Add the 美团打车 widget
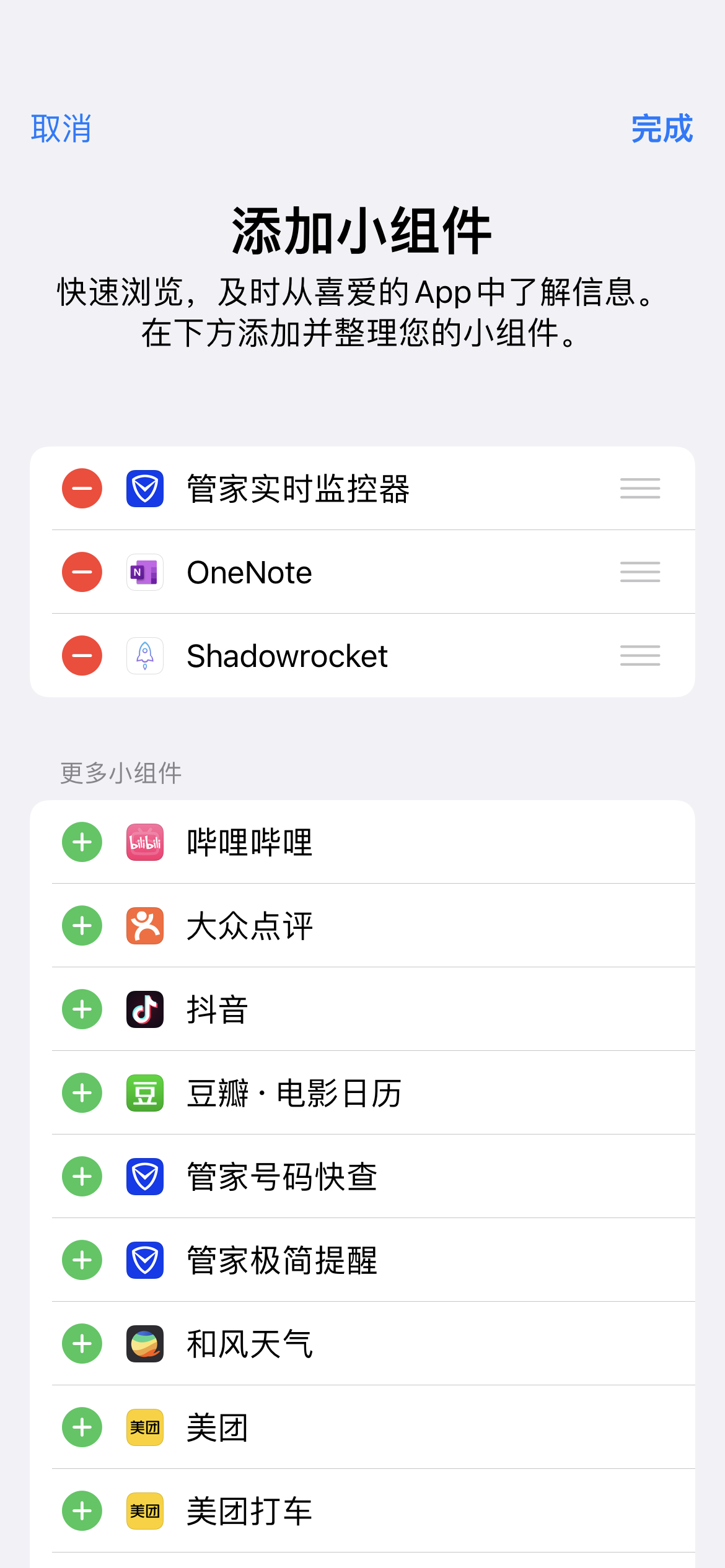This screenshot has width=725, height=1568. (82, 1511)
